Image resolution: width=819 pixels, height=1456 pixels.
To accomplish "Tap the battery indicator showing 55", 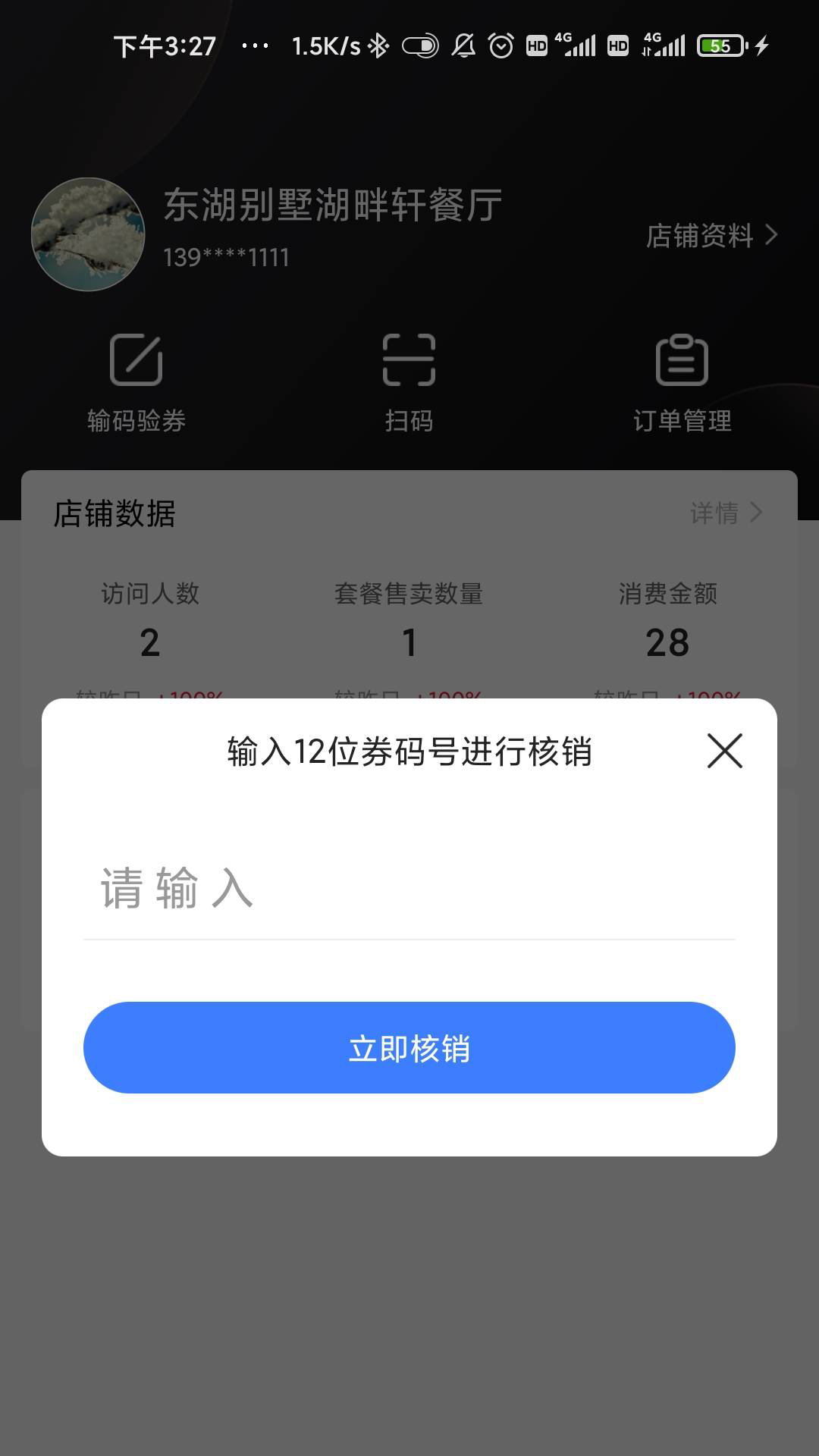I will pos(720,47).
